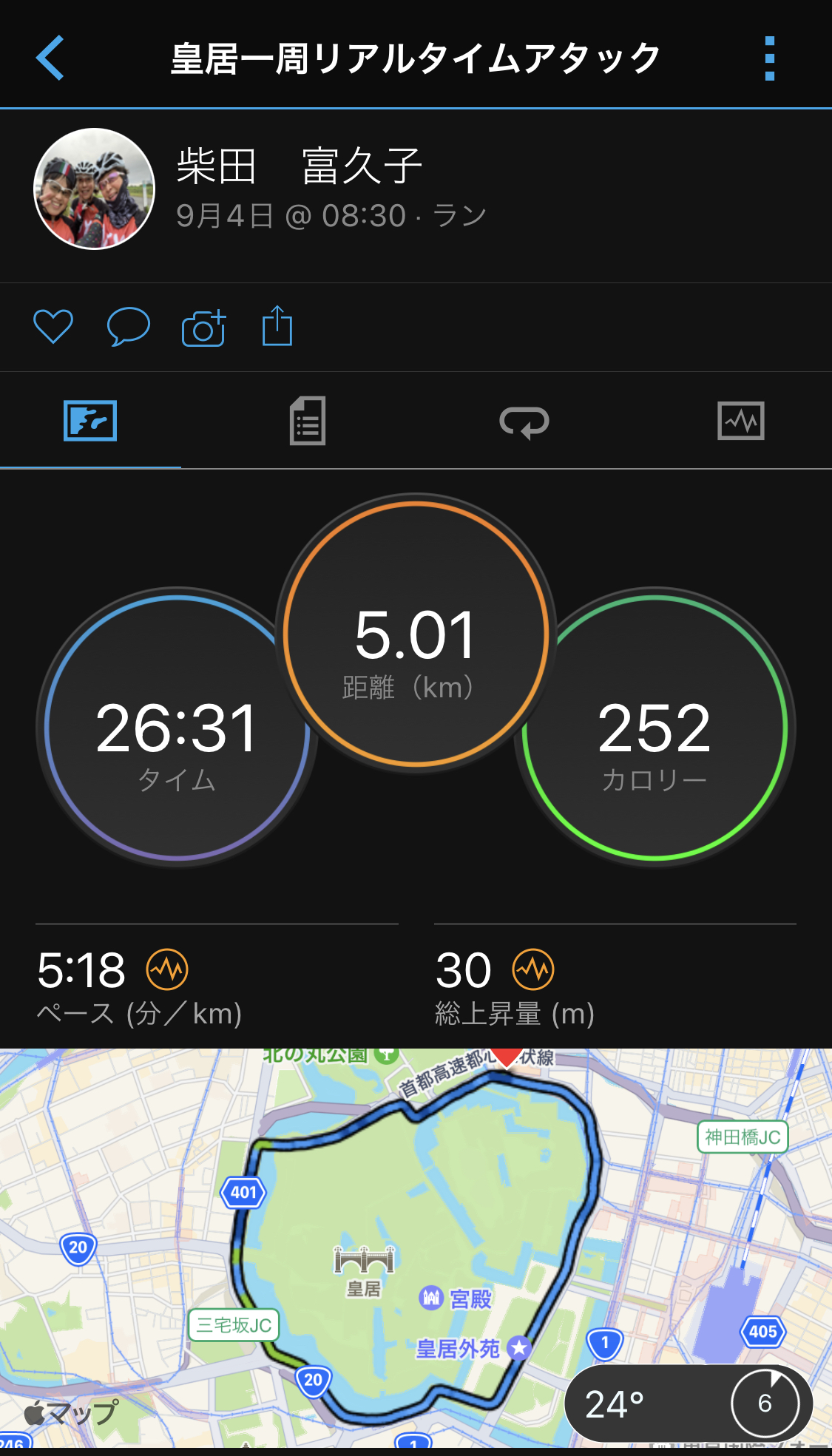Image resolution: width=832 pixels, height=1456 pixels.
Task: Open comments via the speech bubble icon
Action: [128, 326]
